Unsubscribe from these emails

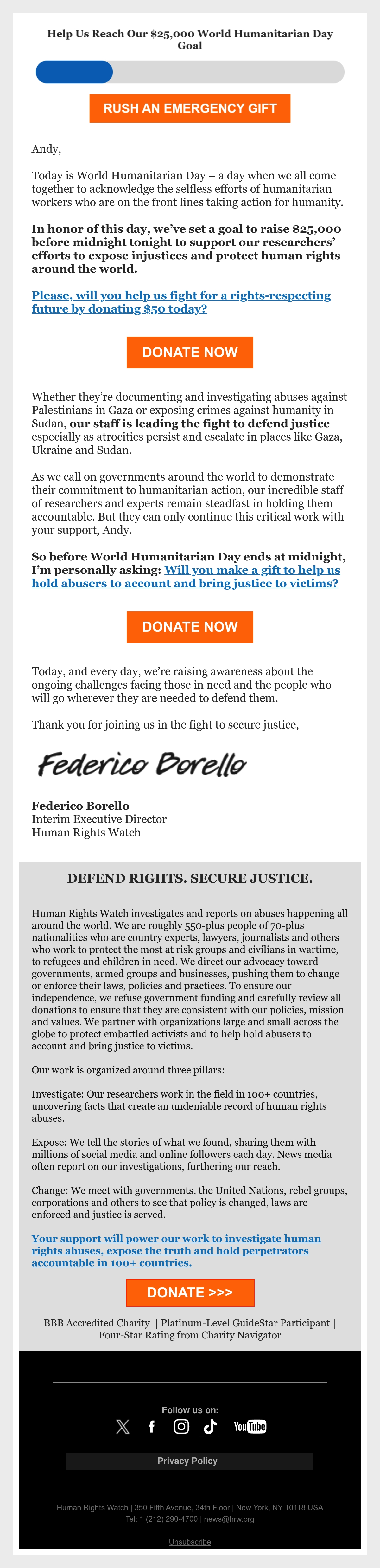pos(190,1542)
